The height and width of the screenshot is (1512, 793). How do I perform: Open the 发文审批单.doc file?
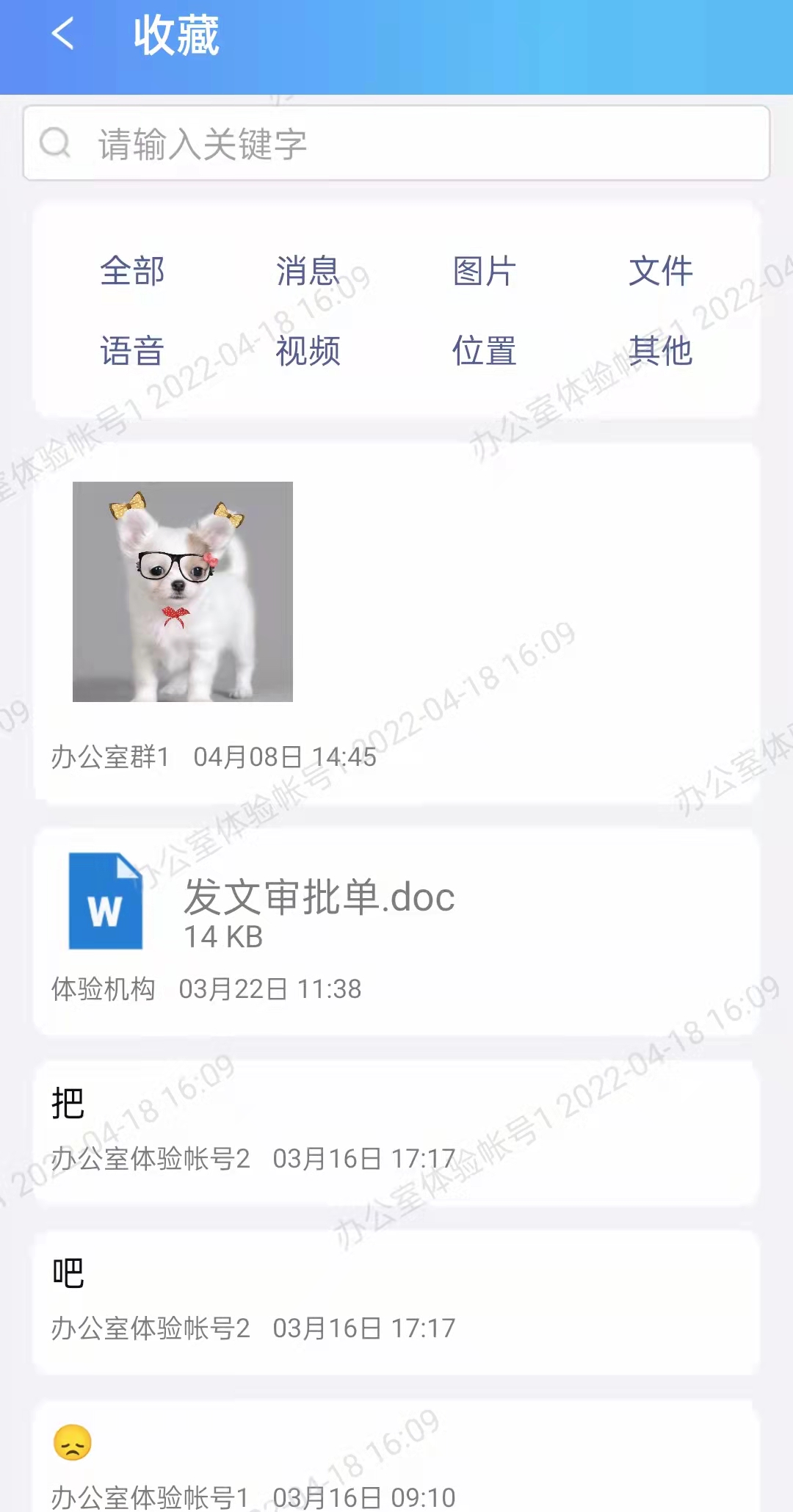click(x=319, y=898)
